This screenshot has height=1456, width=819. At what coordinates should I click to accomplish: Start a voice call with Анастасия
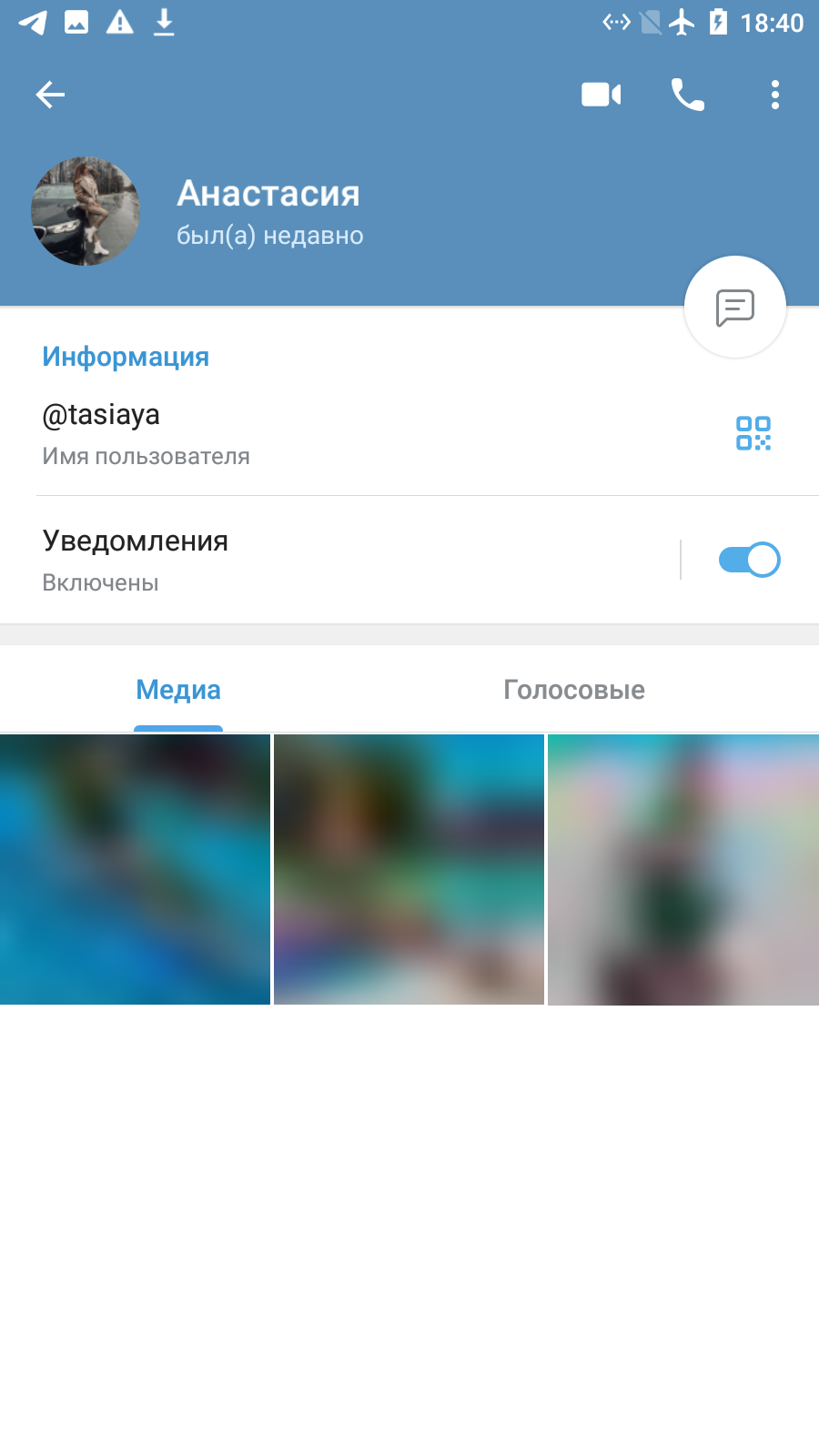(687, 95)
